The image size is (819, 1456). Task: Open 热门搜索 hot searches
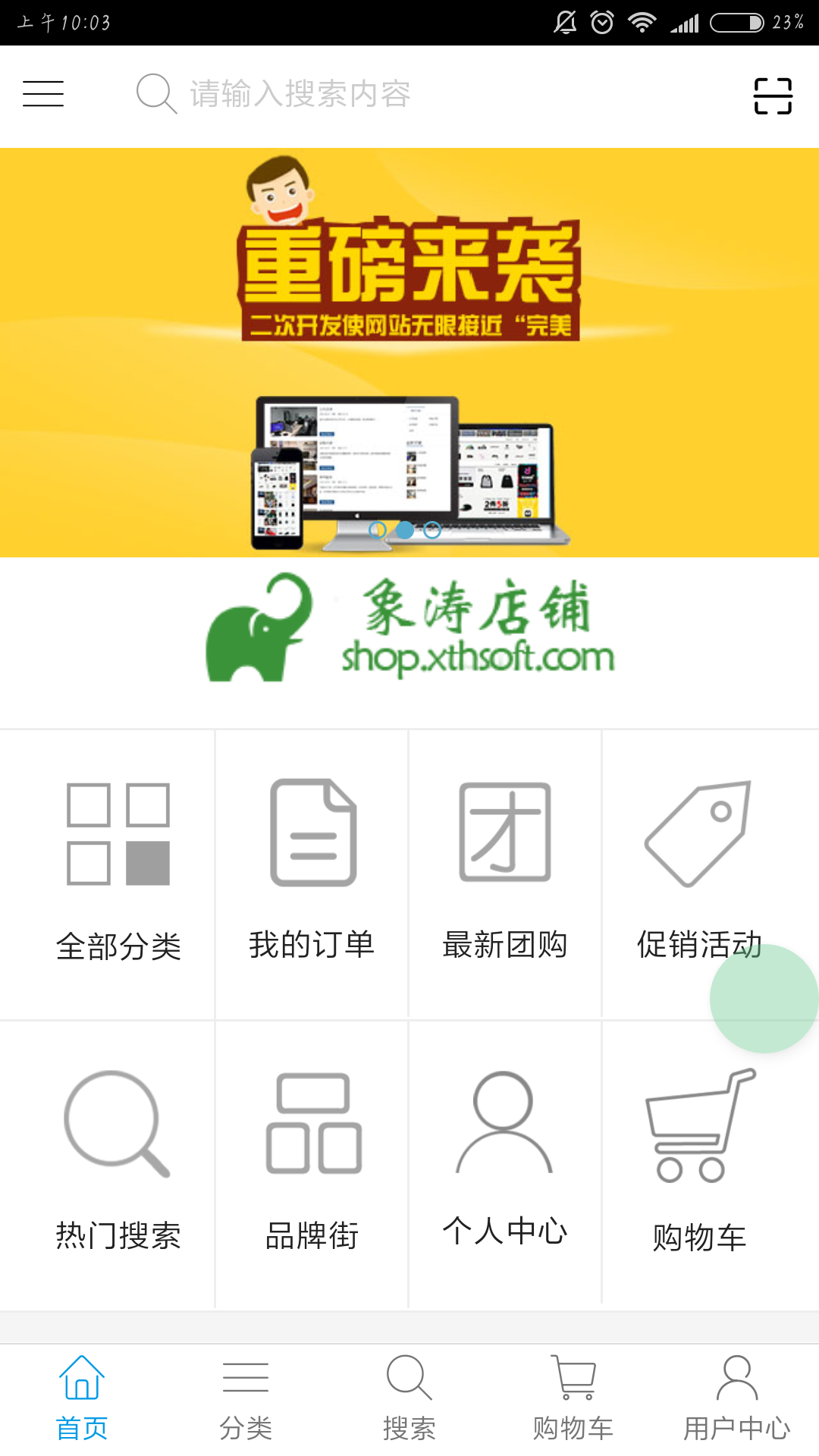[118, 1160]
